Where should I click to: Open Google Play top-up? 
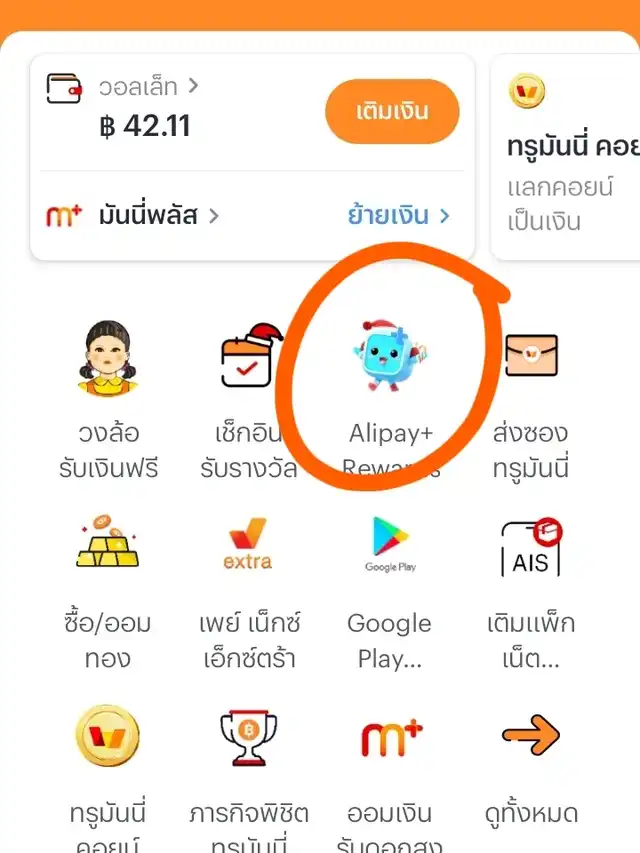click(x=390, y=588)
